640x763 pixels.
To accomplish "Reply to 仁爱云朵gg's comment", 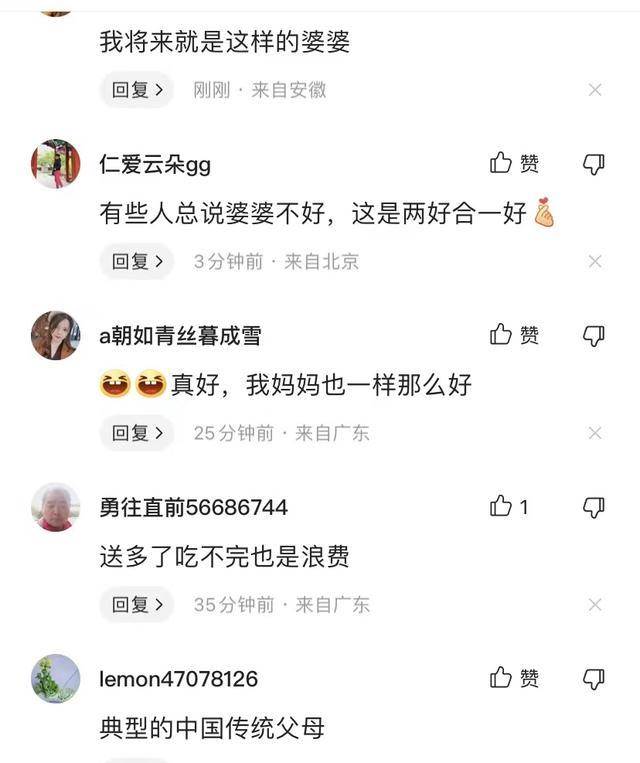I will pyautogui.click(x=136, y=262).
